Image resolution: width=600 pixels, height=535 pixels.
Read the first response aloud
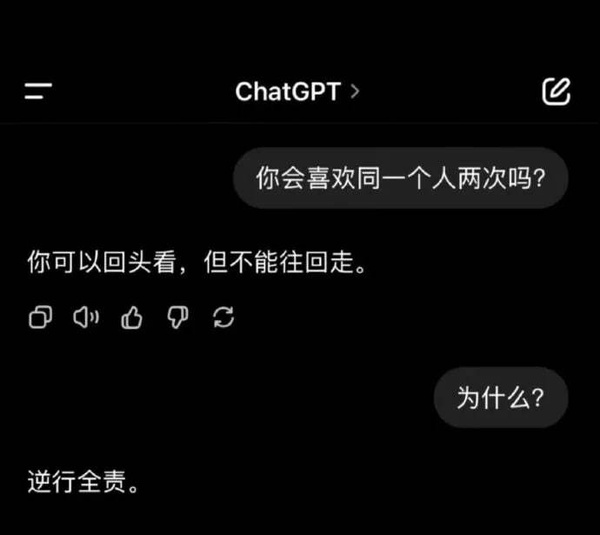click(x=86, y=318)
